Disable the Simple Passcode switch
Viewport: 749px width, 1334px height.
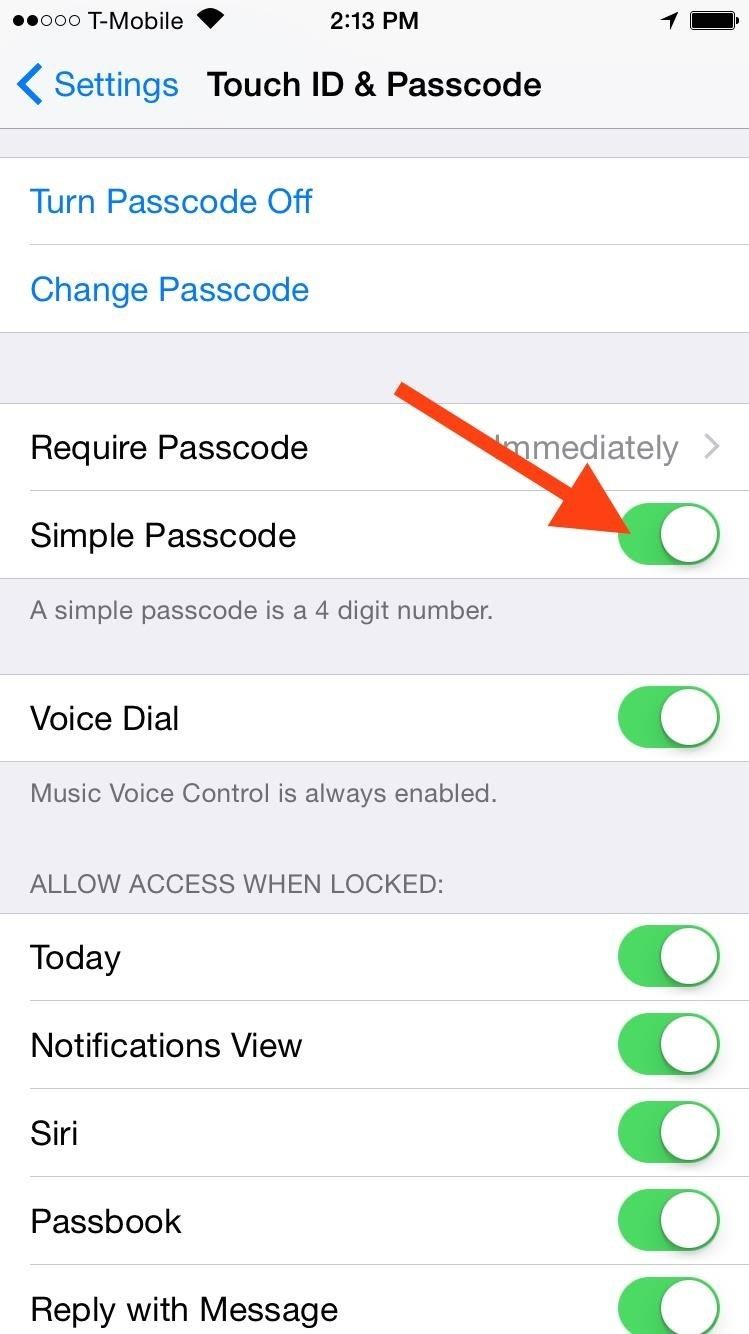pyautogui.click(x=669, y=535)
